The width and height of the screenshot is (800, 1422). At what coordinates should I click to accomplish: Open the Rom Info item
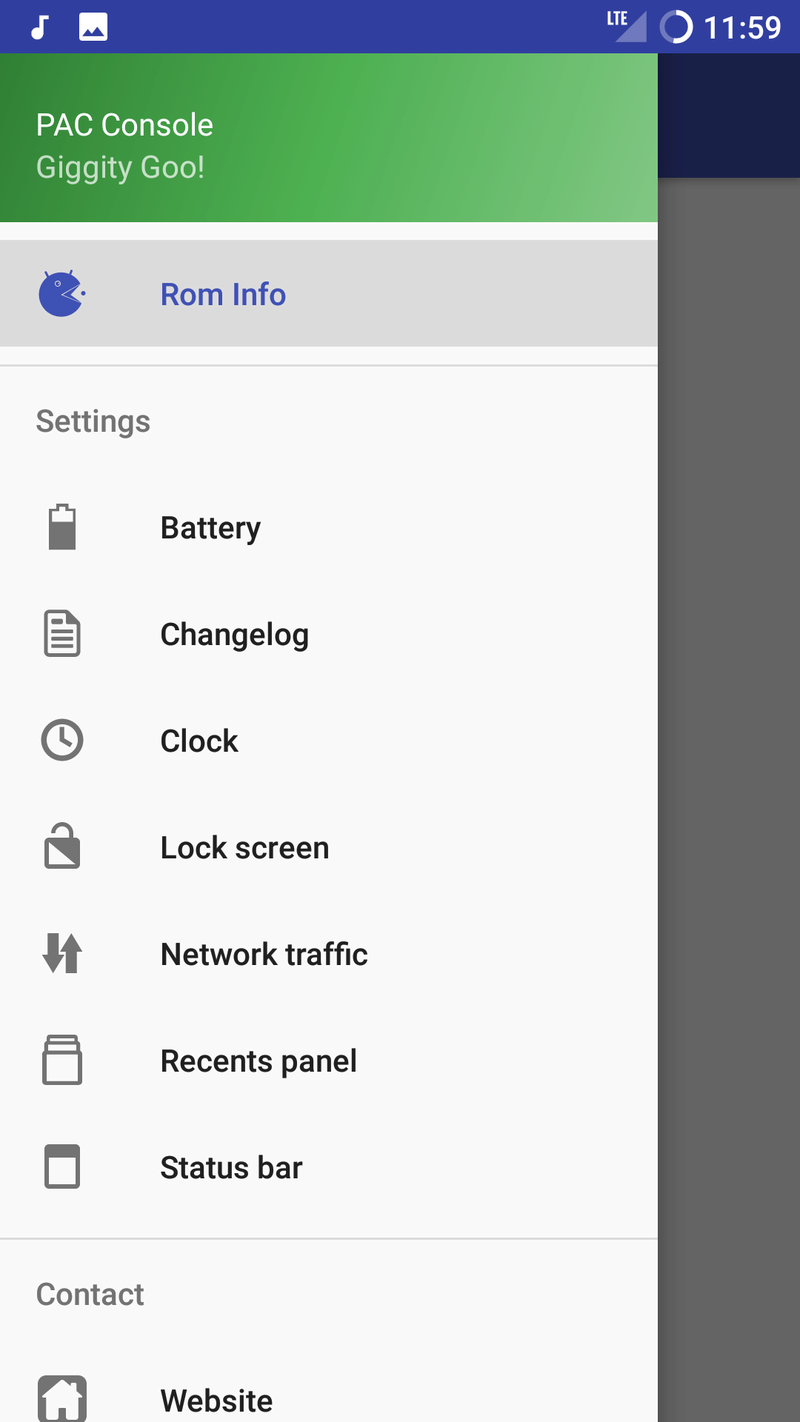click(x=329, y=294)
